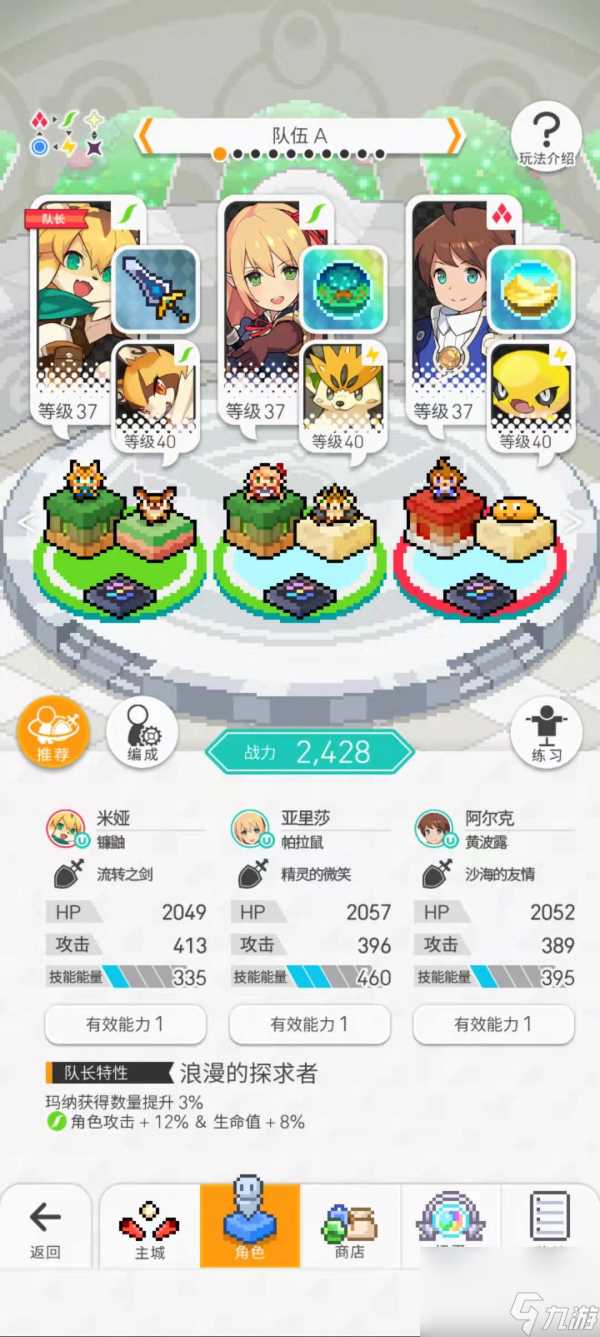Open the 玩法介绍 help button

pos(546,137)
